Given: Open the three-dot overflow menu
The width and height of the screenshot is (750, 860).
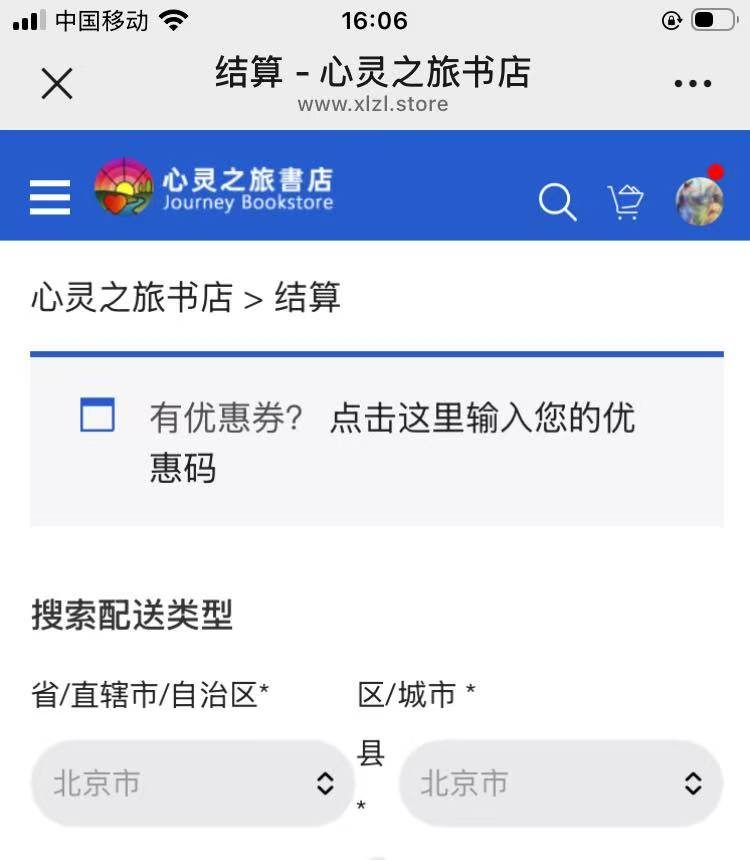Looking at the screenshot, I should (x=692, y=84).
